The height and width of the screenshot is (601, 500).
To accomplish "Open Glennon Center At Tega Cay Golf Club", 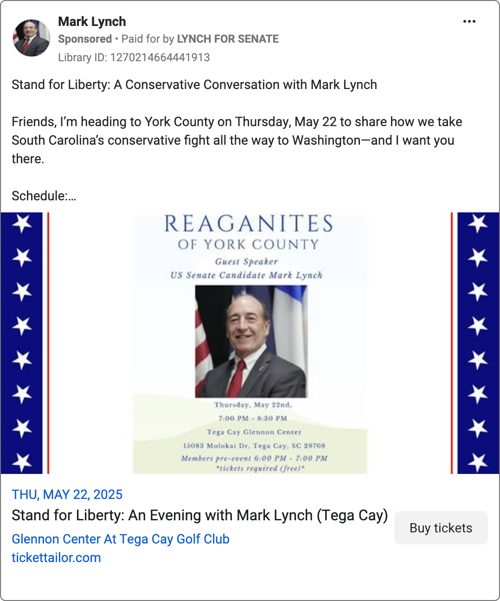I will pyautogui.click(x=120, y=539).
